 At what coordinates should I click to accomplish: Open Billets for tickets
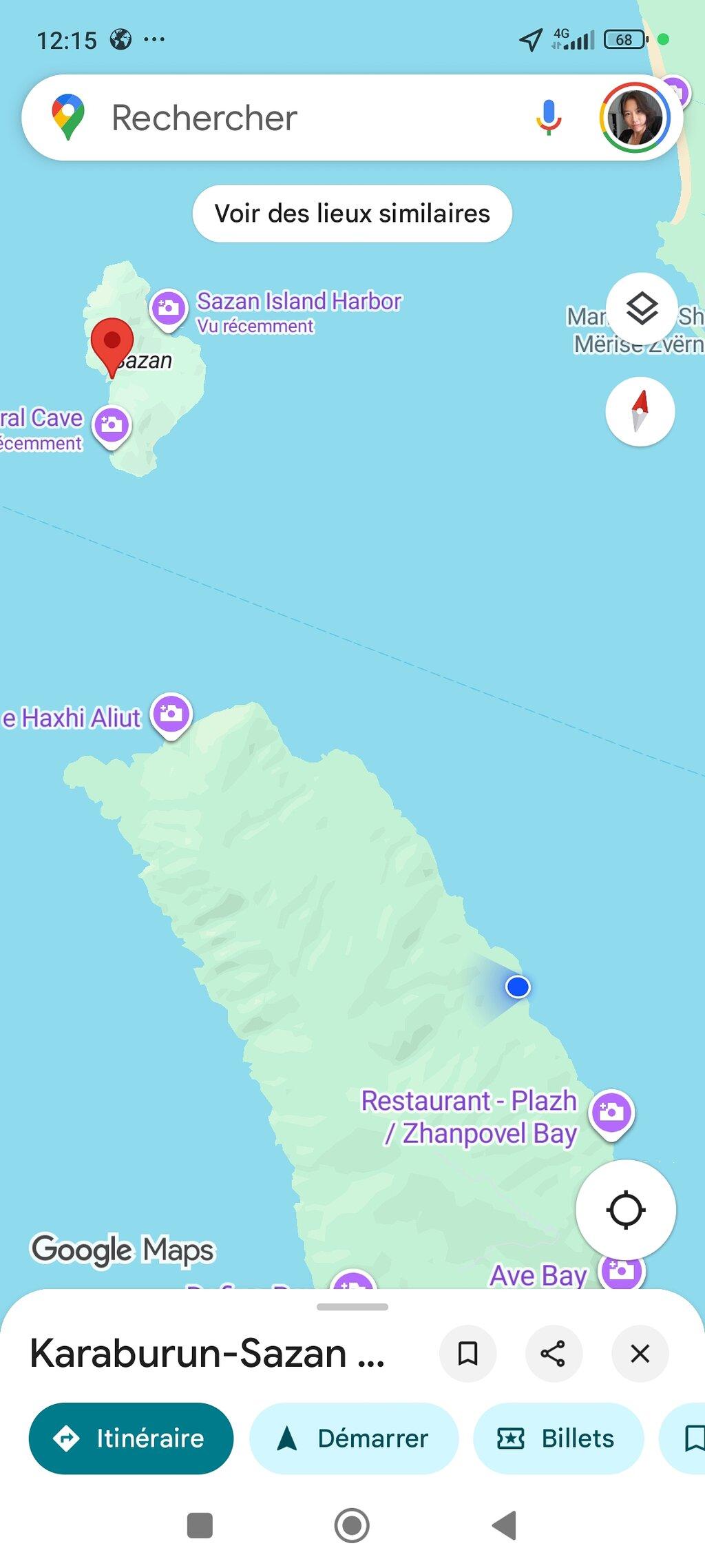pos(558,1438)
